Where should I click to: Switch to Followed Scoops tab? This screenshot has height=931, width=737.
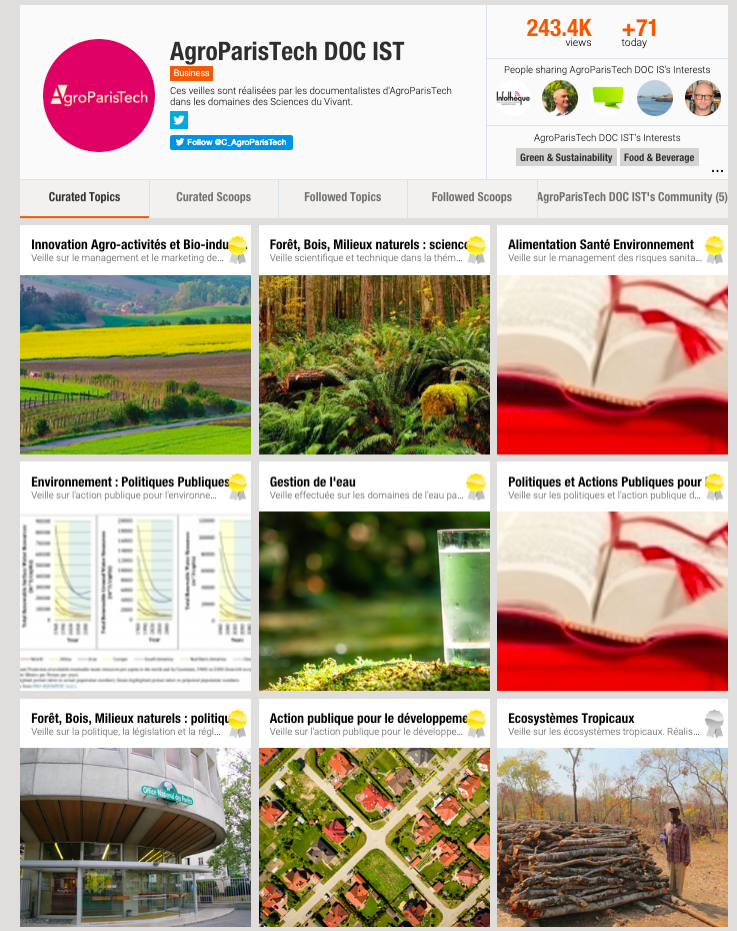pos(472,197)
